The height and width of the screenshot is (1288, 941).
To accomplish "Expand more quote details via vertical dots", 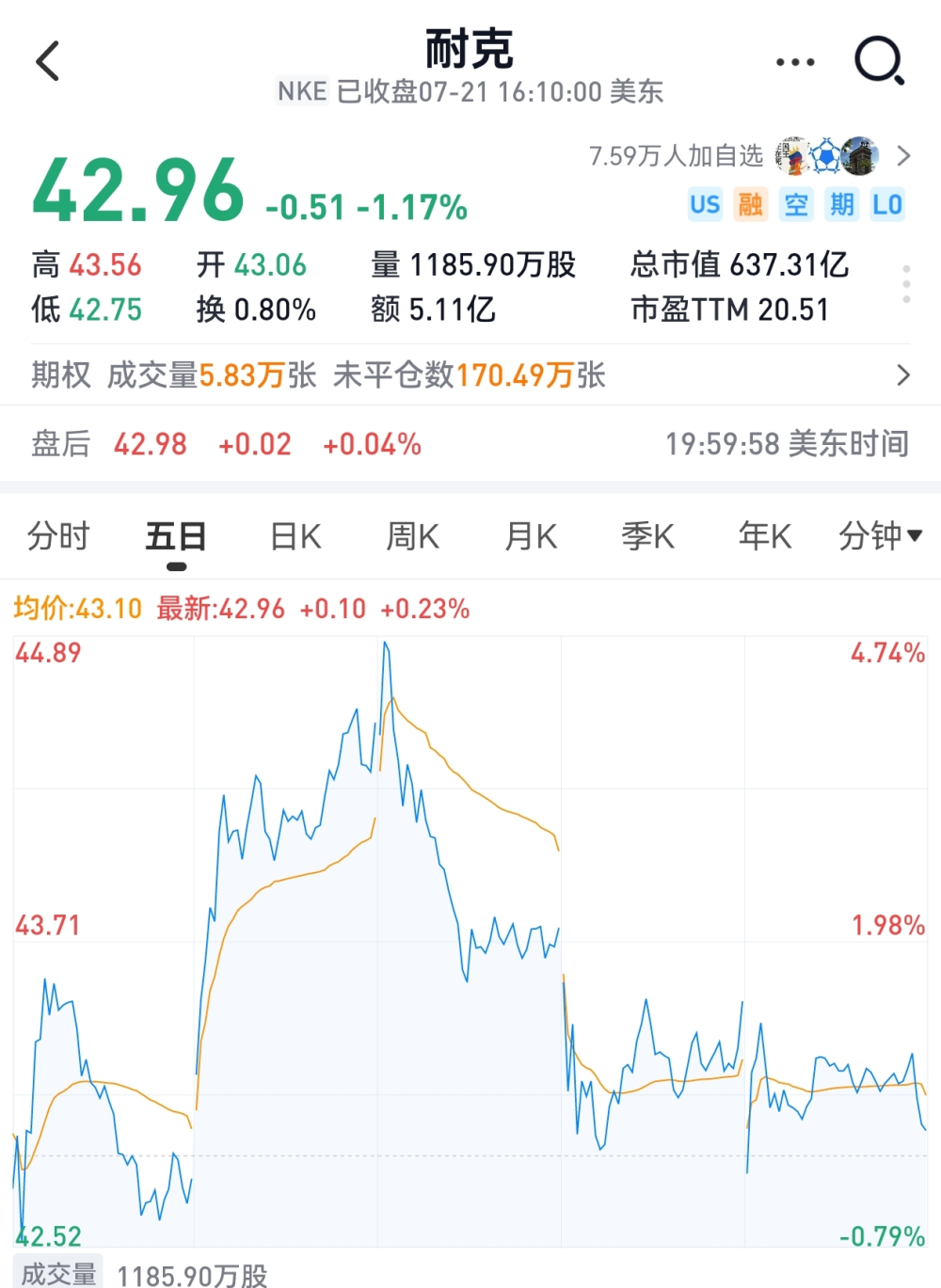I will (x=906, y=284).
